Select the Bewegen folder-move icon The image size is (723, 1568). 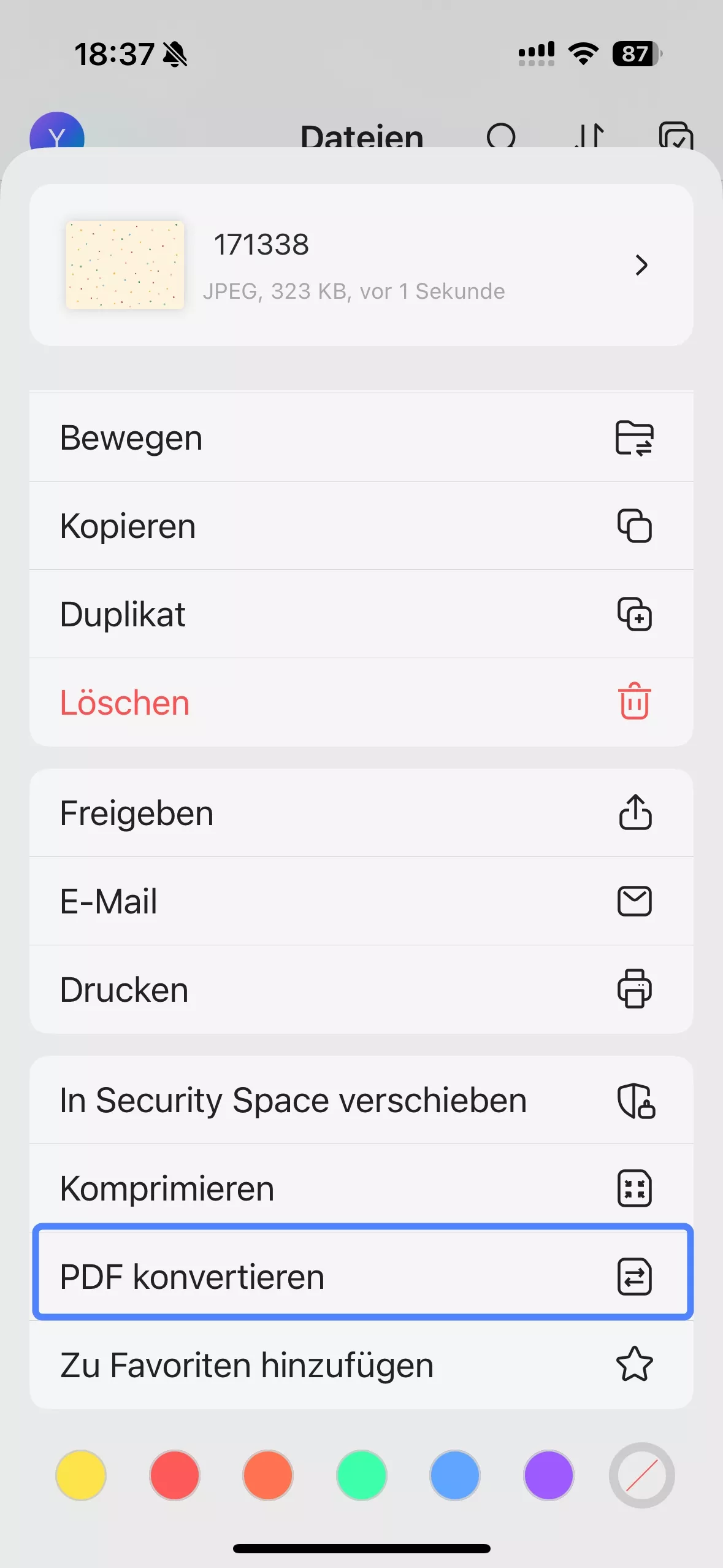coord(633,437)
